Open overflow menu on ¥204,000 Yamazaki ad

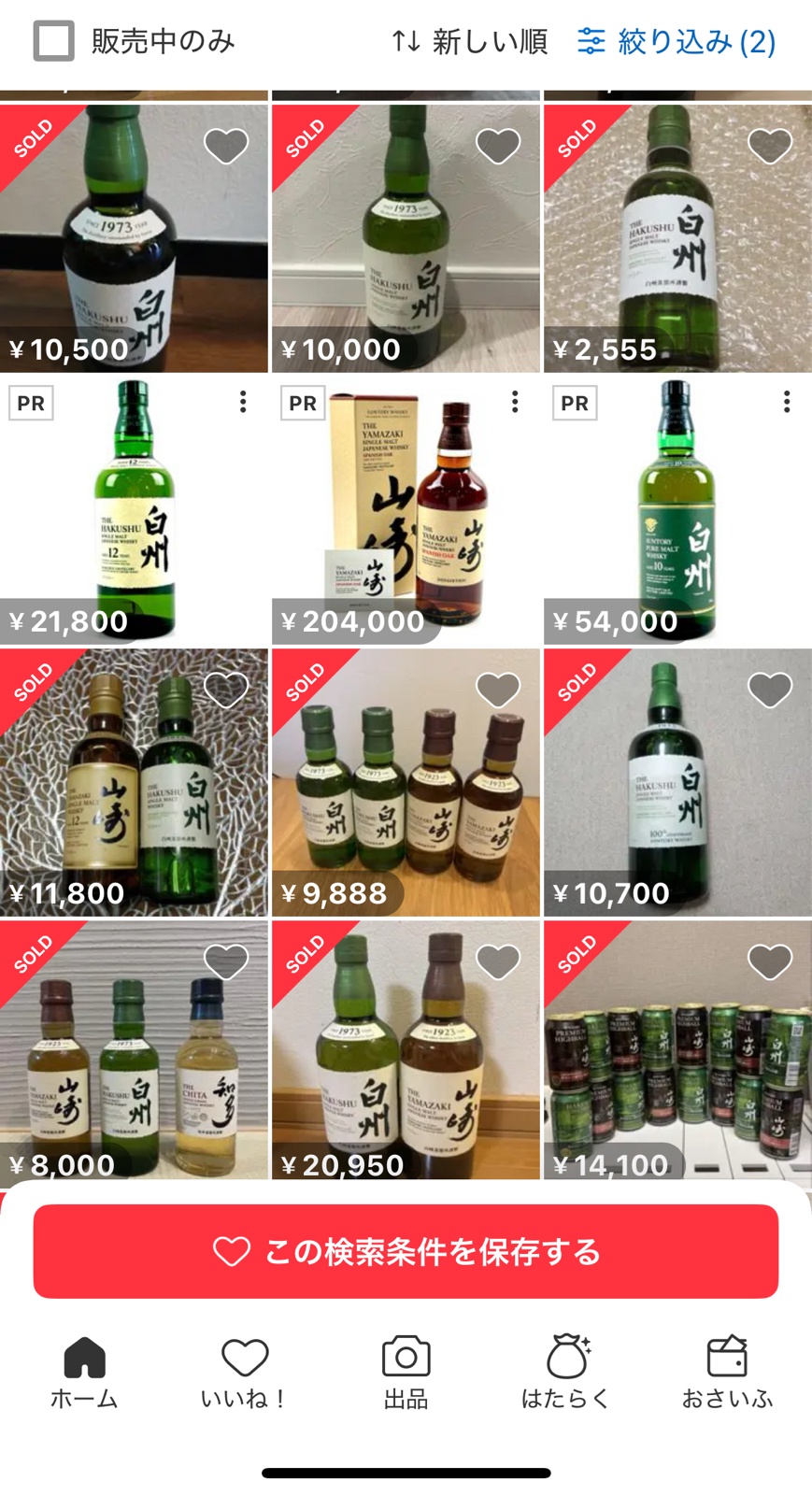click(x=515, y=402)
